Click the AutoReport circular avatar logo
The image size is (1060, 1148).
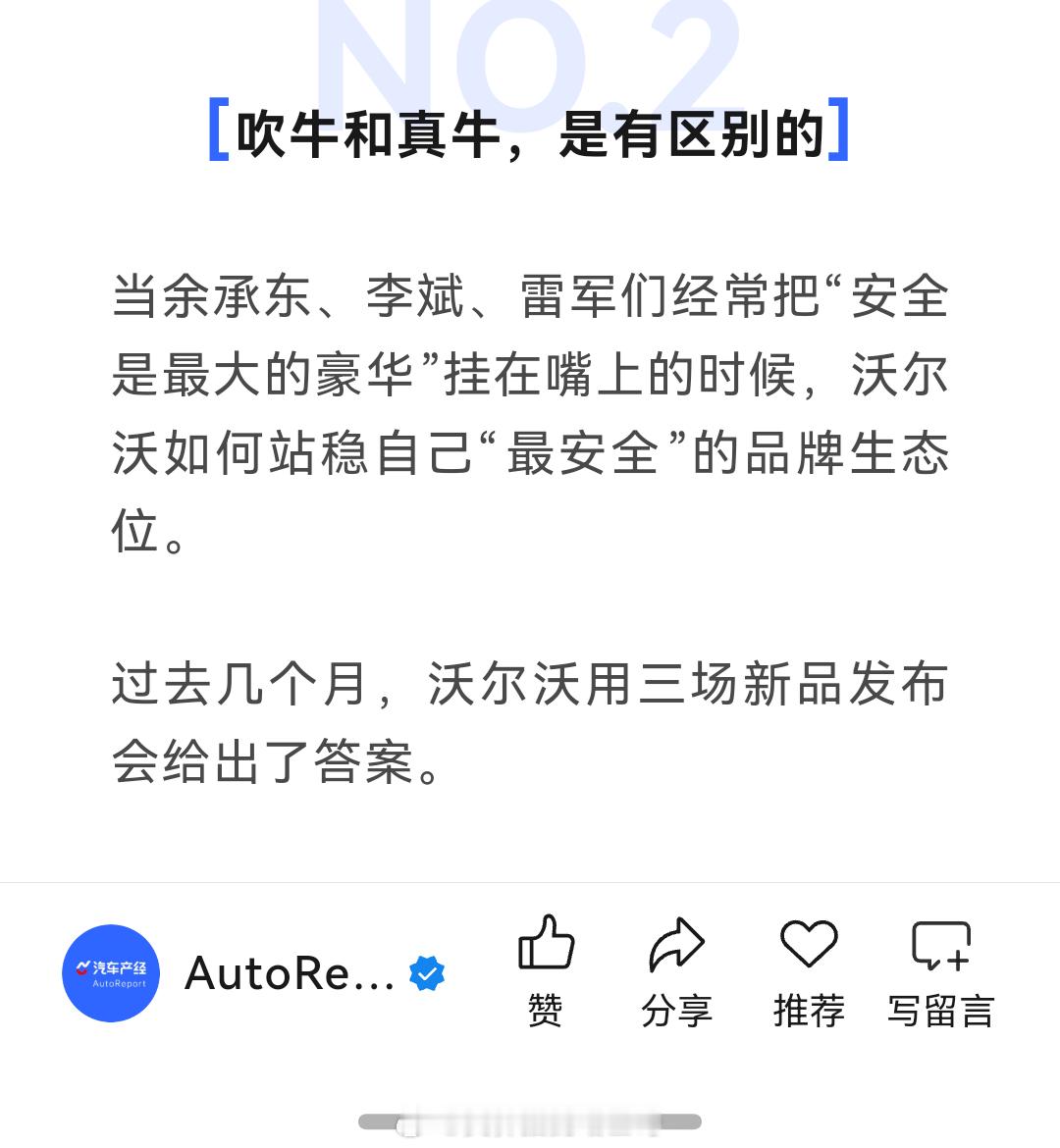click(x=110, y=973)
